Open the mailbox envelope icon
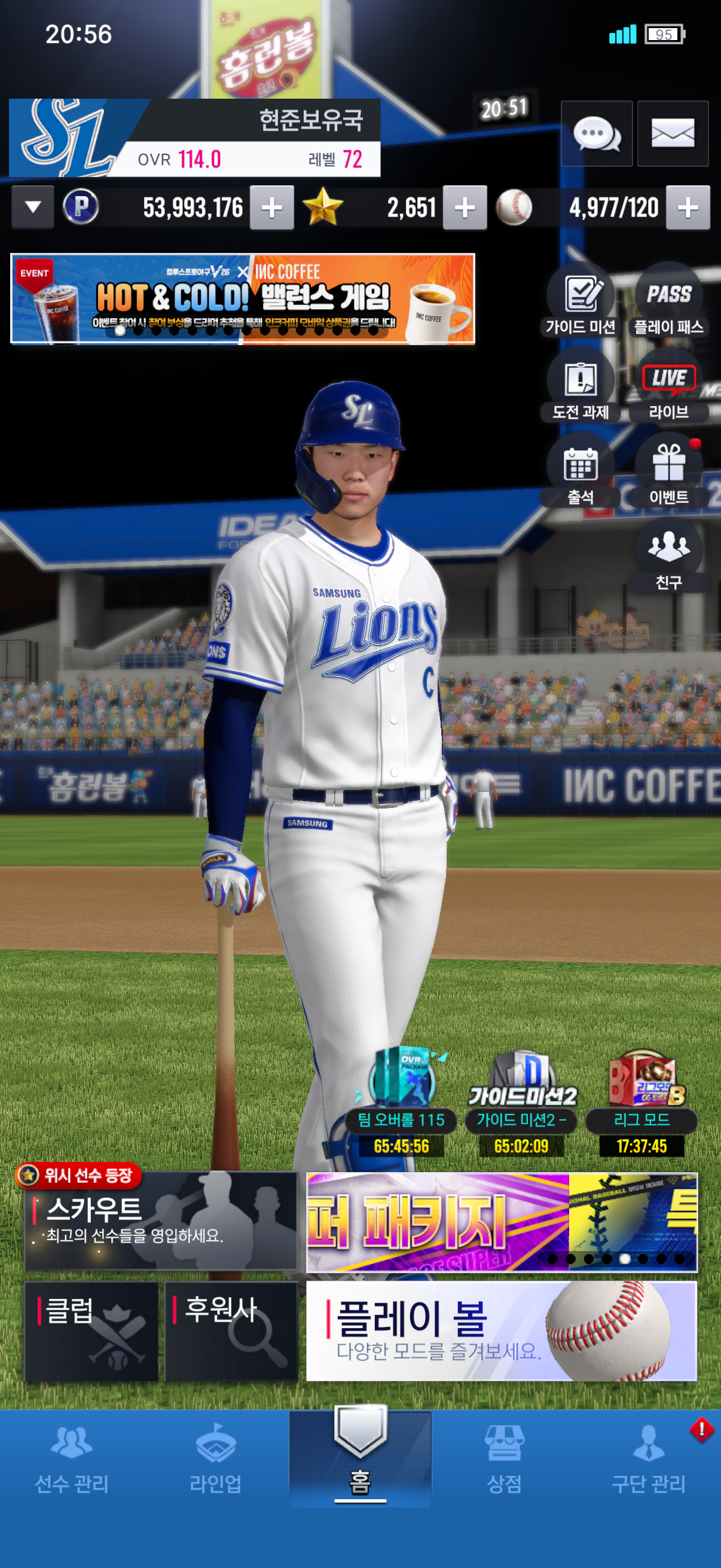721x1568 pixels. point(673,133)
